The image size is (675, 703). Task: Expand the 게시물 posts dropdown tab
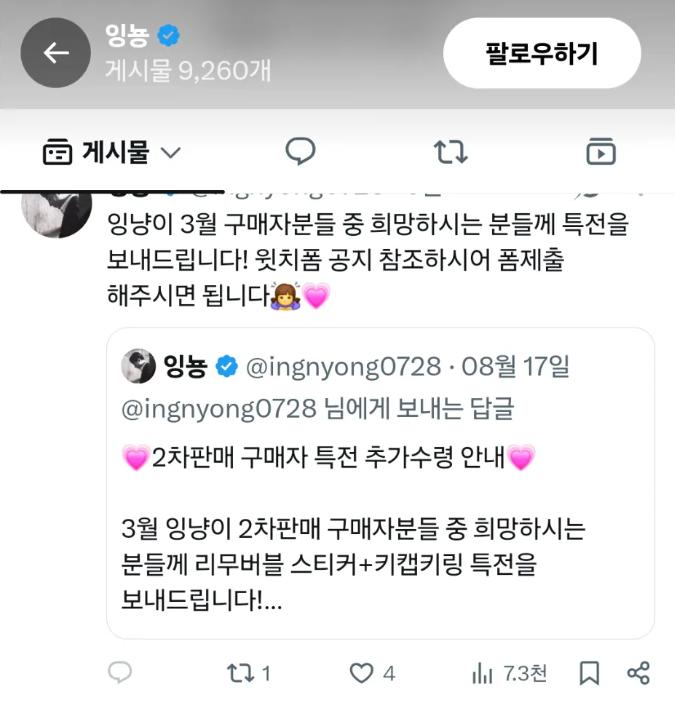pyautogui.click(x=112, y=152)
